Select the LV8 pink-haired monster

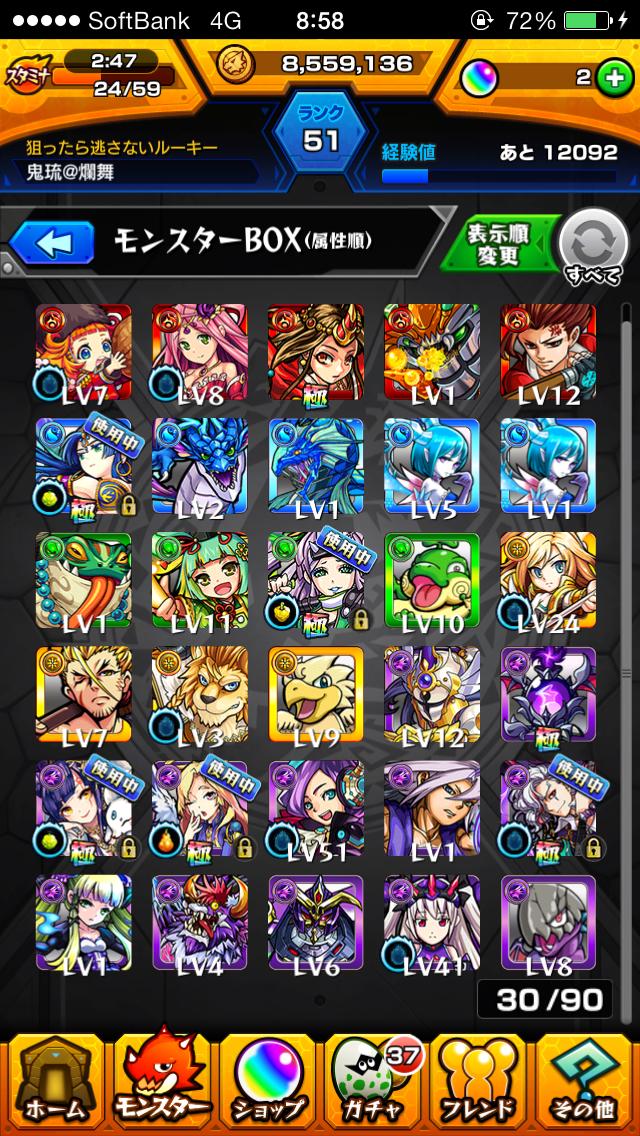200,352
